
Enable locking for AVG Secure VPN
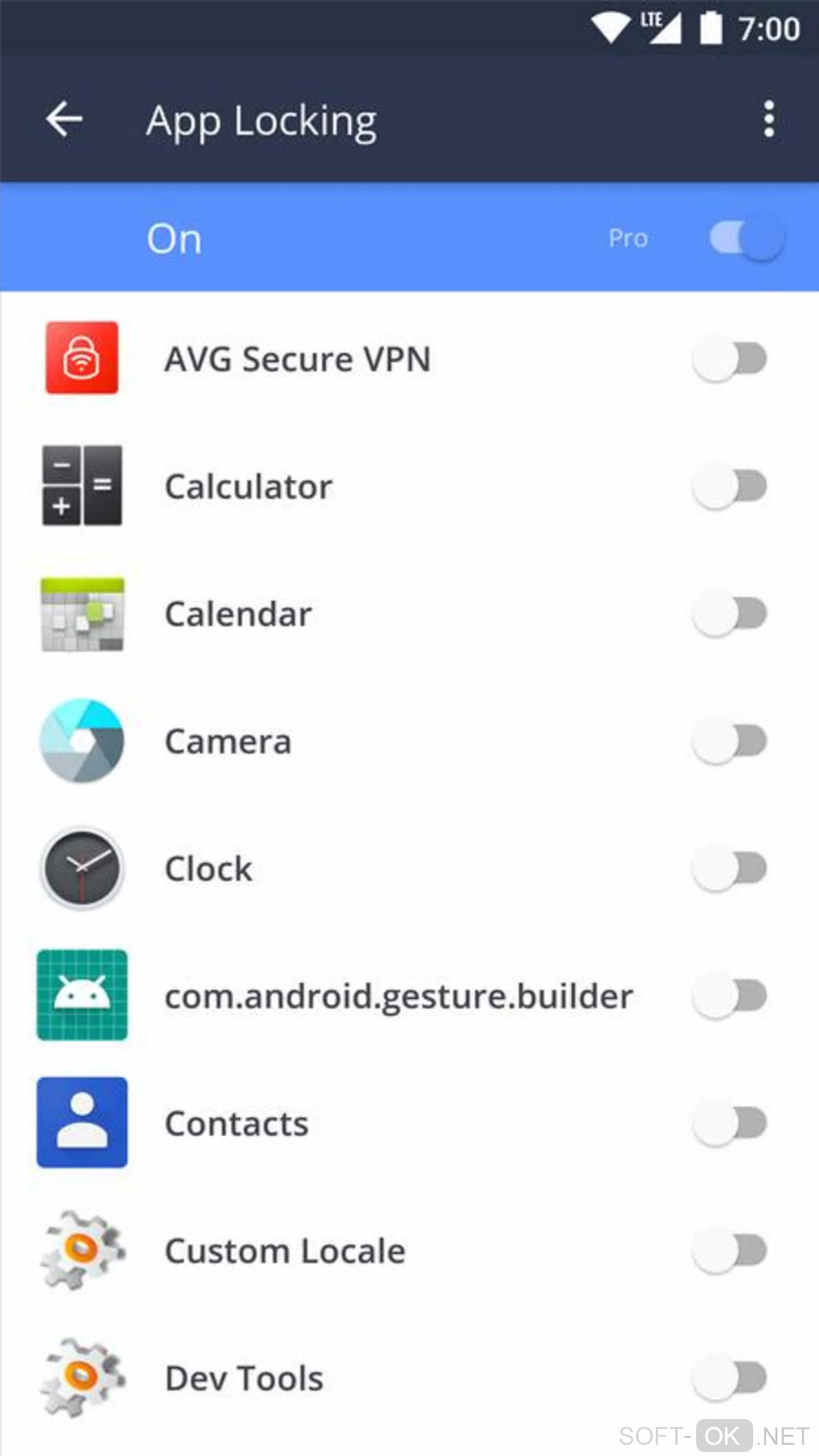(730, 359)
